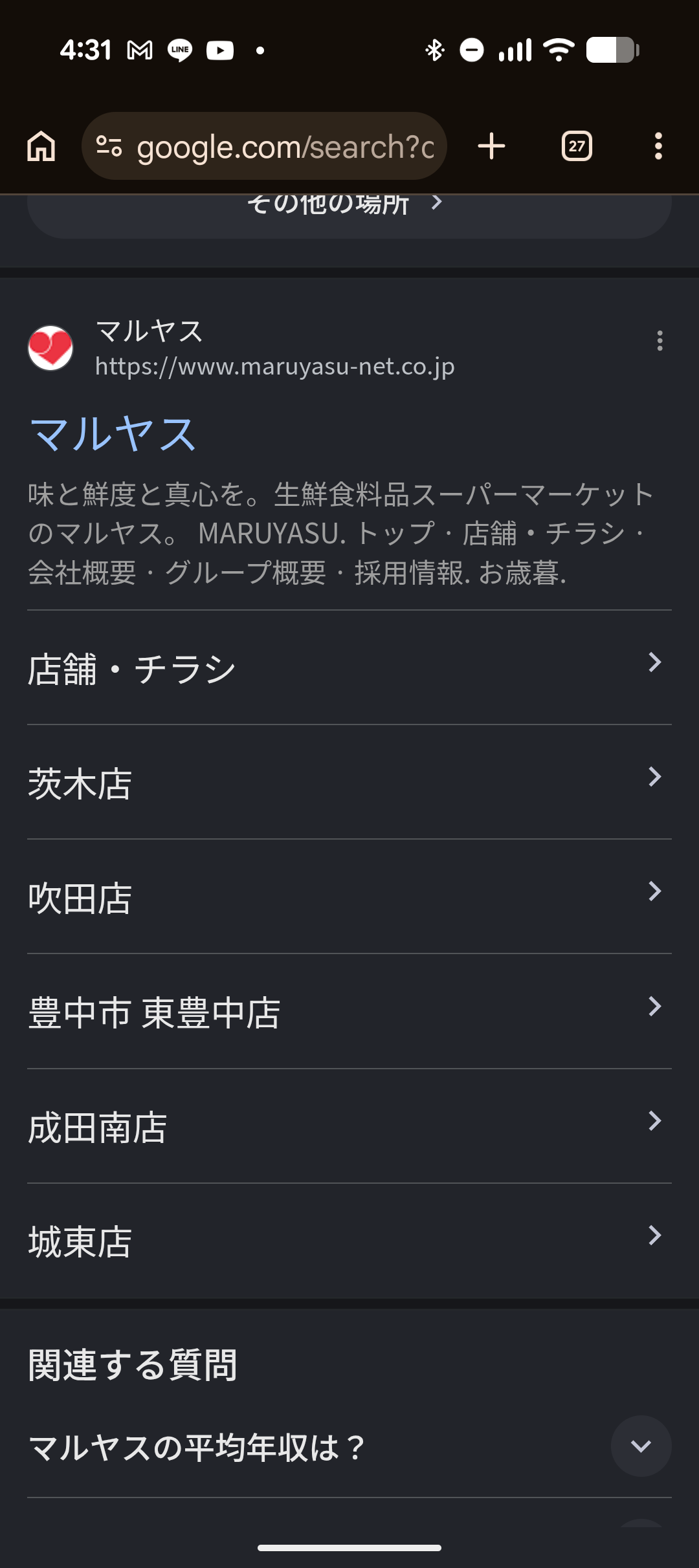The width and height of the screenshot is (699, 1568).
Task: Show その他の場所 more places
Action: click(x=349, y=213)
